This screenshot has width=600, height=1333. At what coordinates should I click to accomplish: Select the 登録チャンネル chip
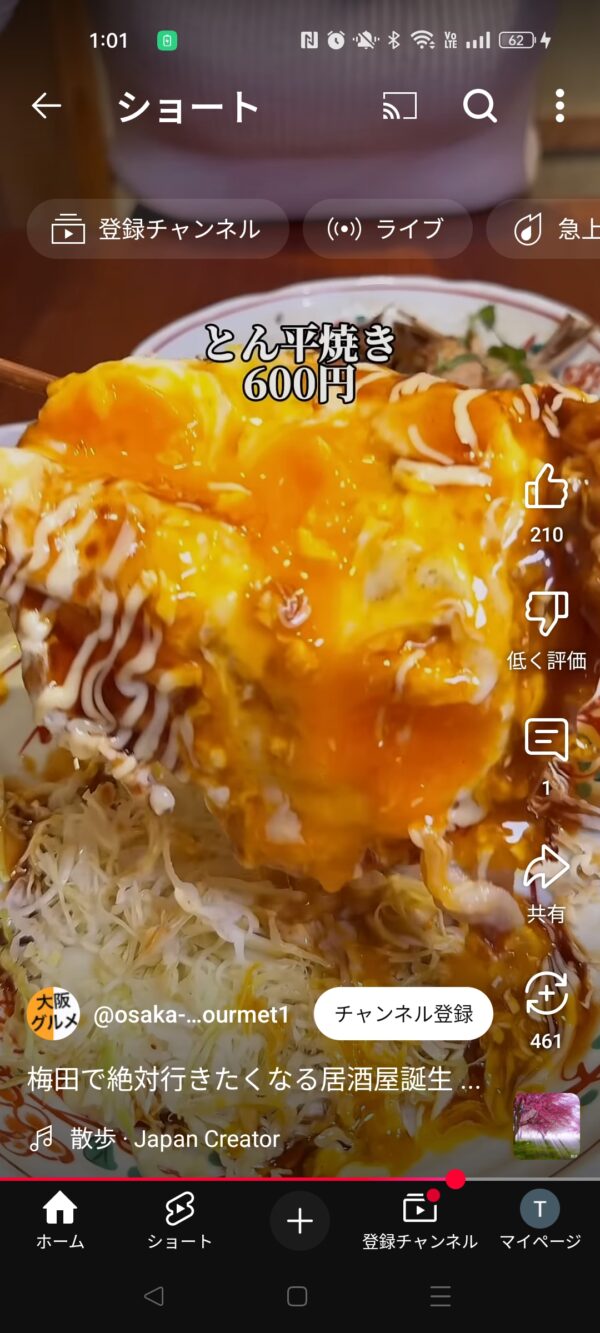tap(158, 229)
